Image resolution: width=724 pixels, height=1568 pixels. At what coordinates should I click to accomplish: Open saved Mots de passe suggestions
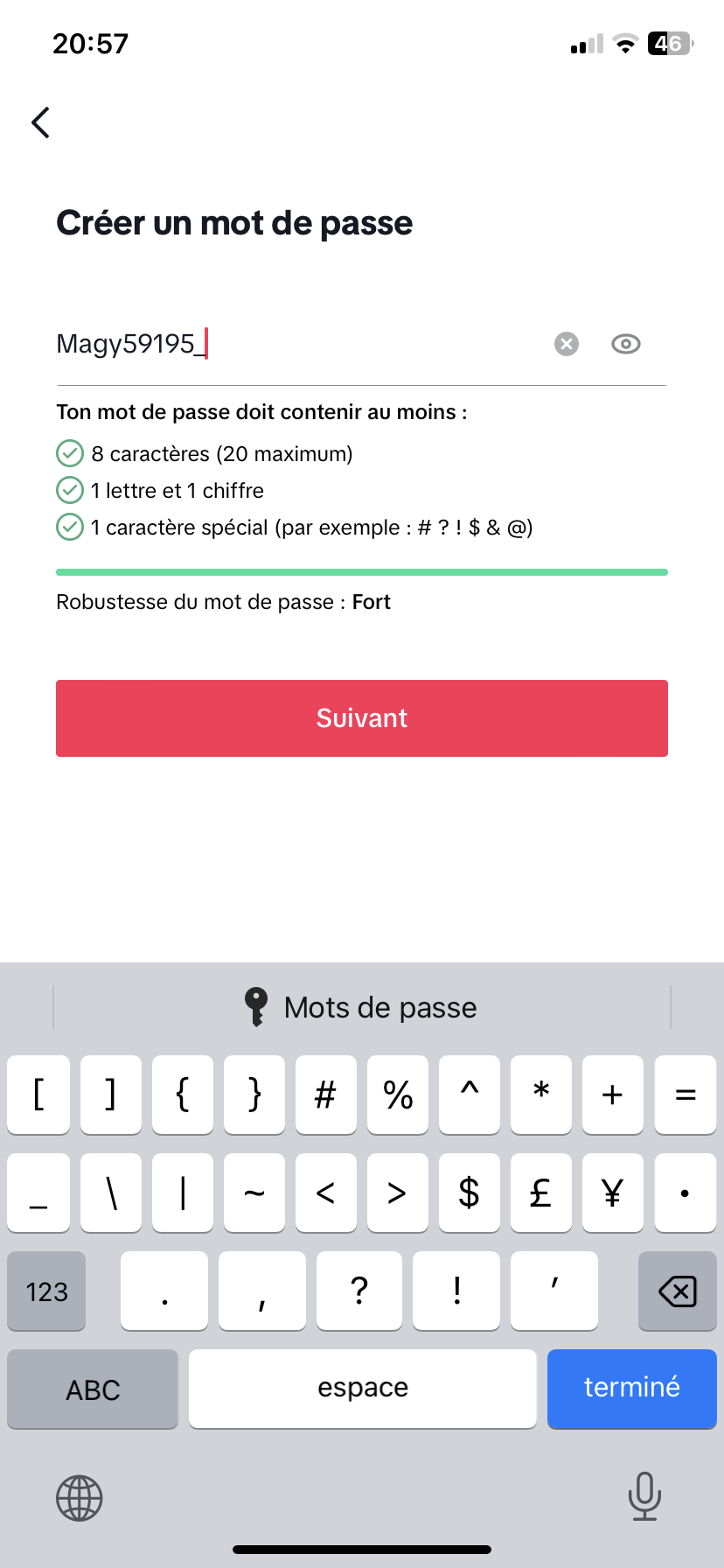362,1007
